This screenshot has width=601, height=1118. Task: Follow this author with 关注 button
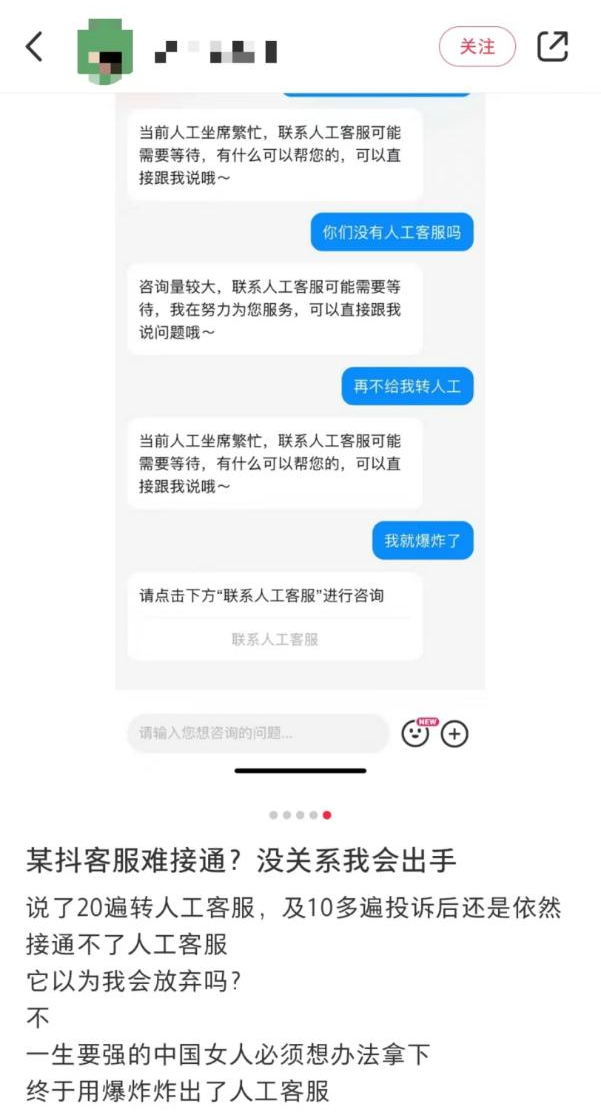(477, 47)
